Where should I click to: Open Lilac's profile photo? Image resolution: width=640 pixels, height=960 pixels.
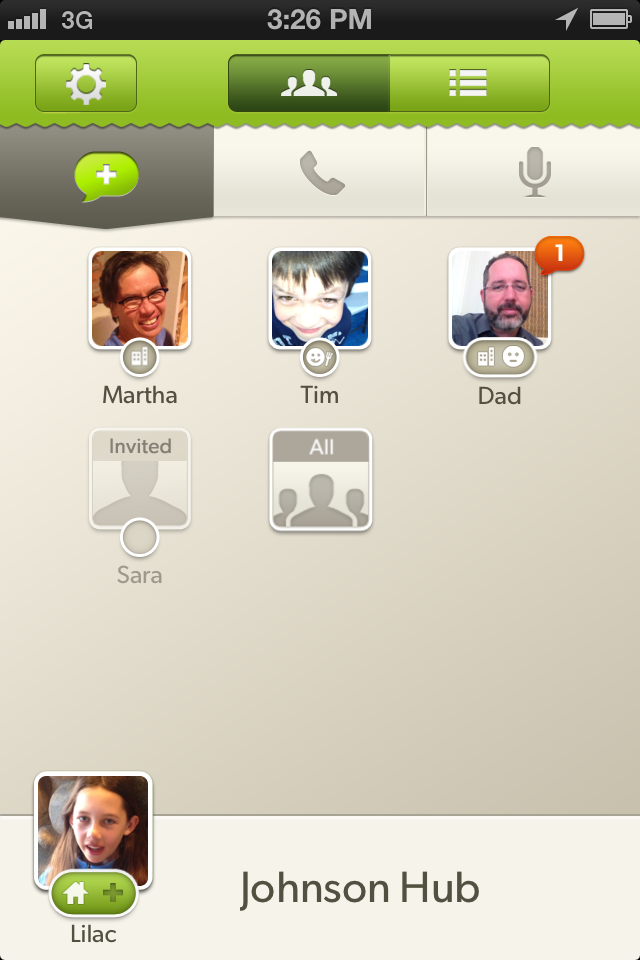tap(93, 828)
